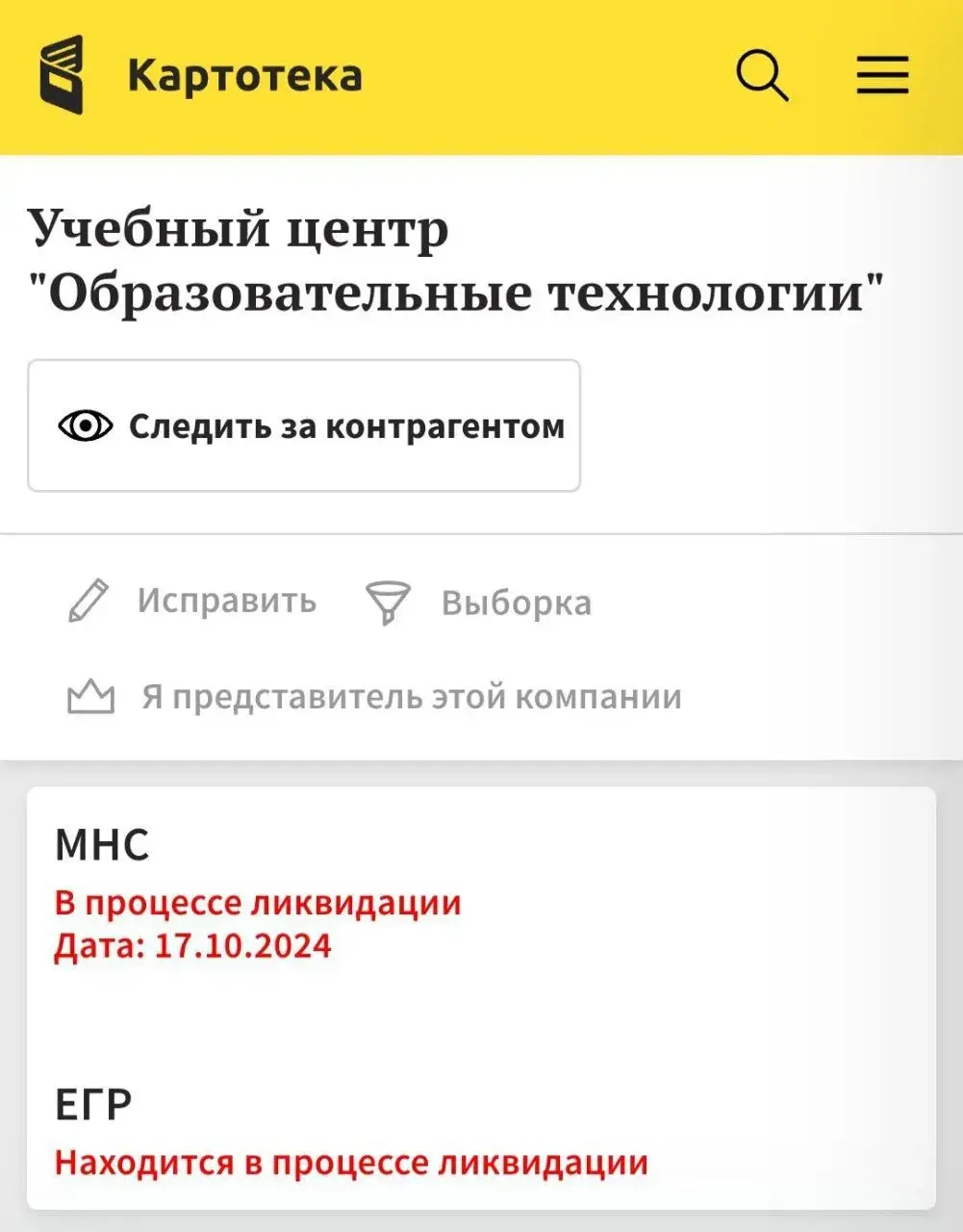Toggle tracking via Следить за контрагентом
This screenshot has height=1232, width=963.
pyautogui.click(x=304, y=425)
